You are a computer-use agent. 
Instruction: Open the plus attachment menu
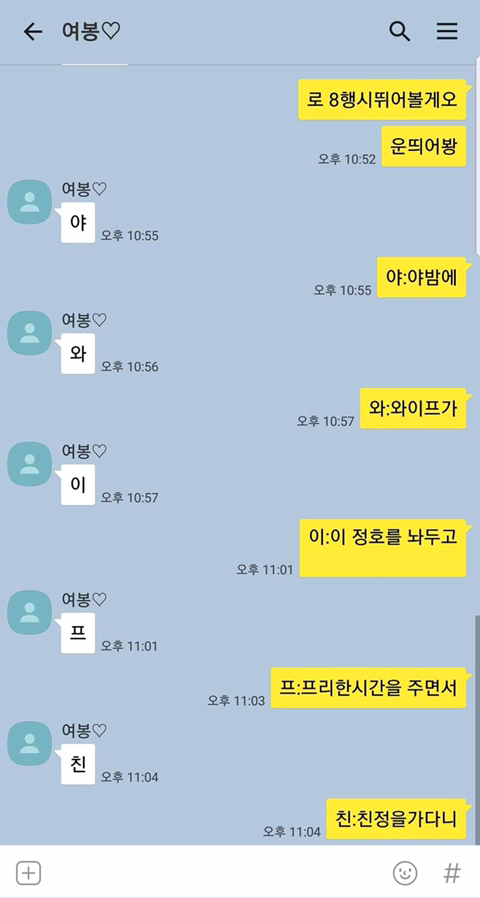click(x=29, y=873)
